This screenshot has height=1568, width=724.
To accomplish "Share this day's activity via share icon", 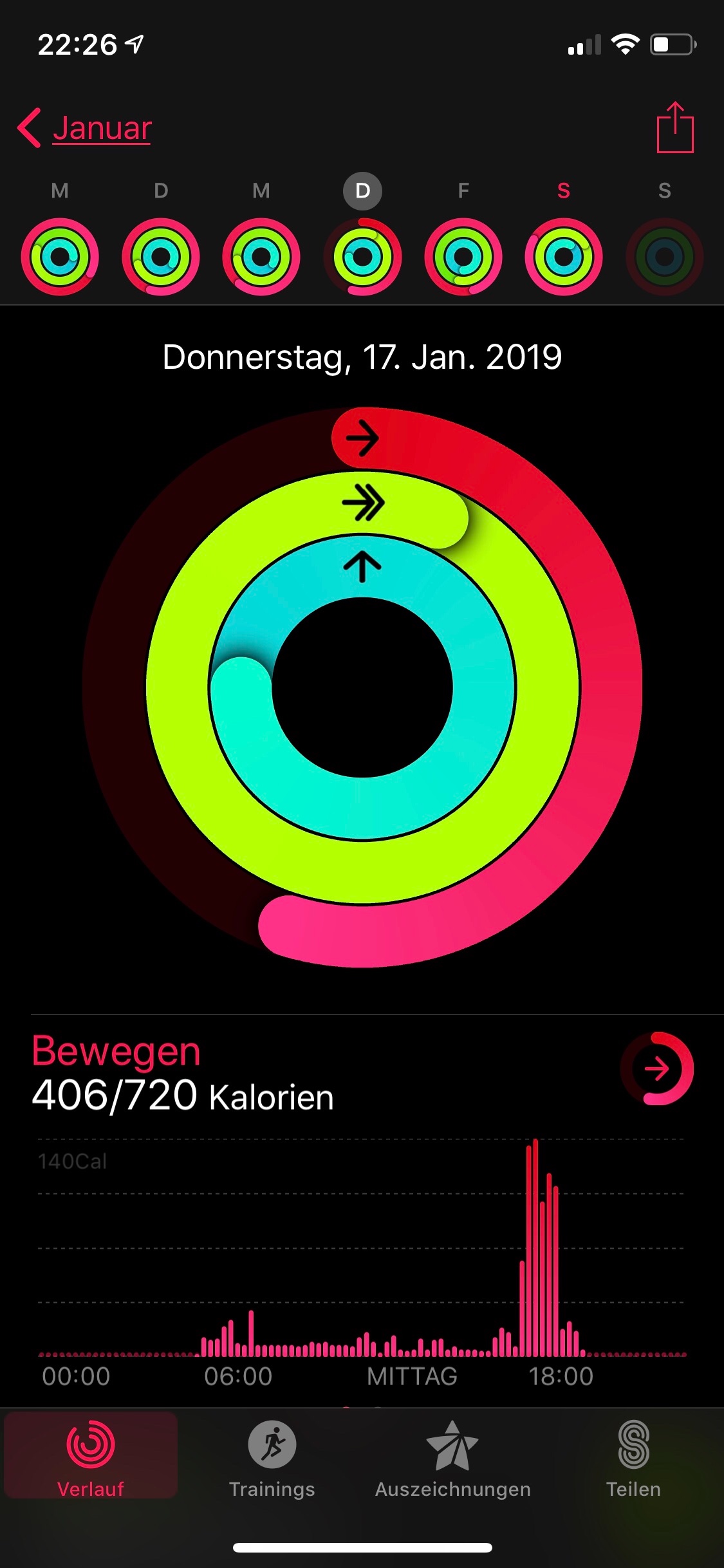I will [x=675, y=127].
